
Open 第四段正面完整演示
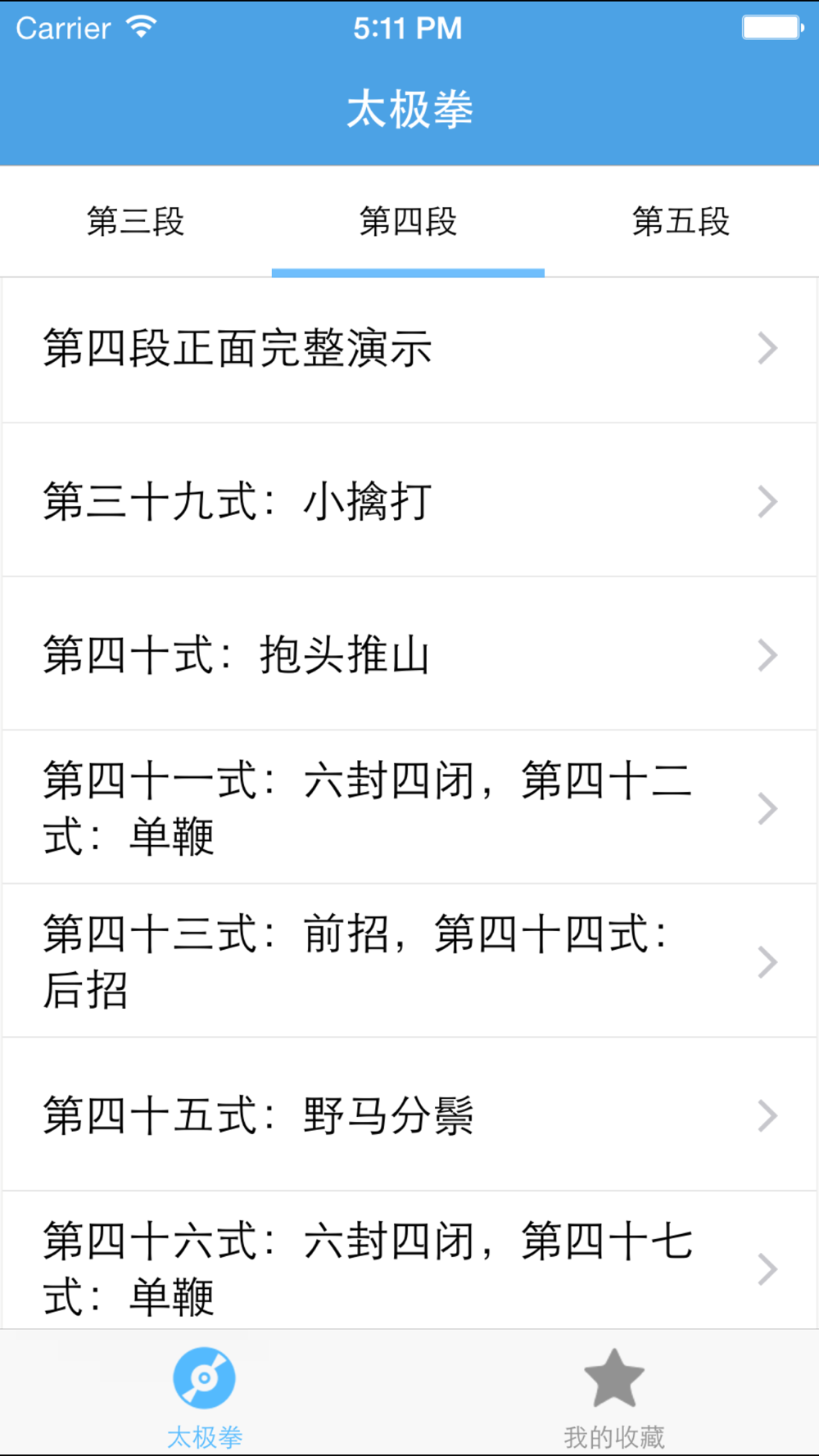pyautogui.click(x=409, y=350)
